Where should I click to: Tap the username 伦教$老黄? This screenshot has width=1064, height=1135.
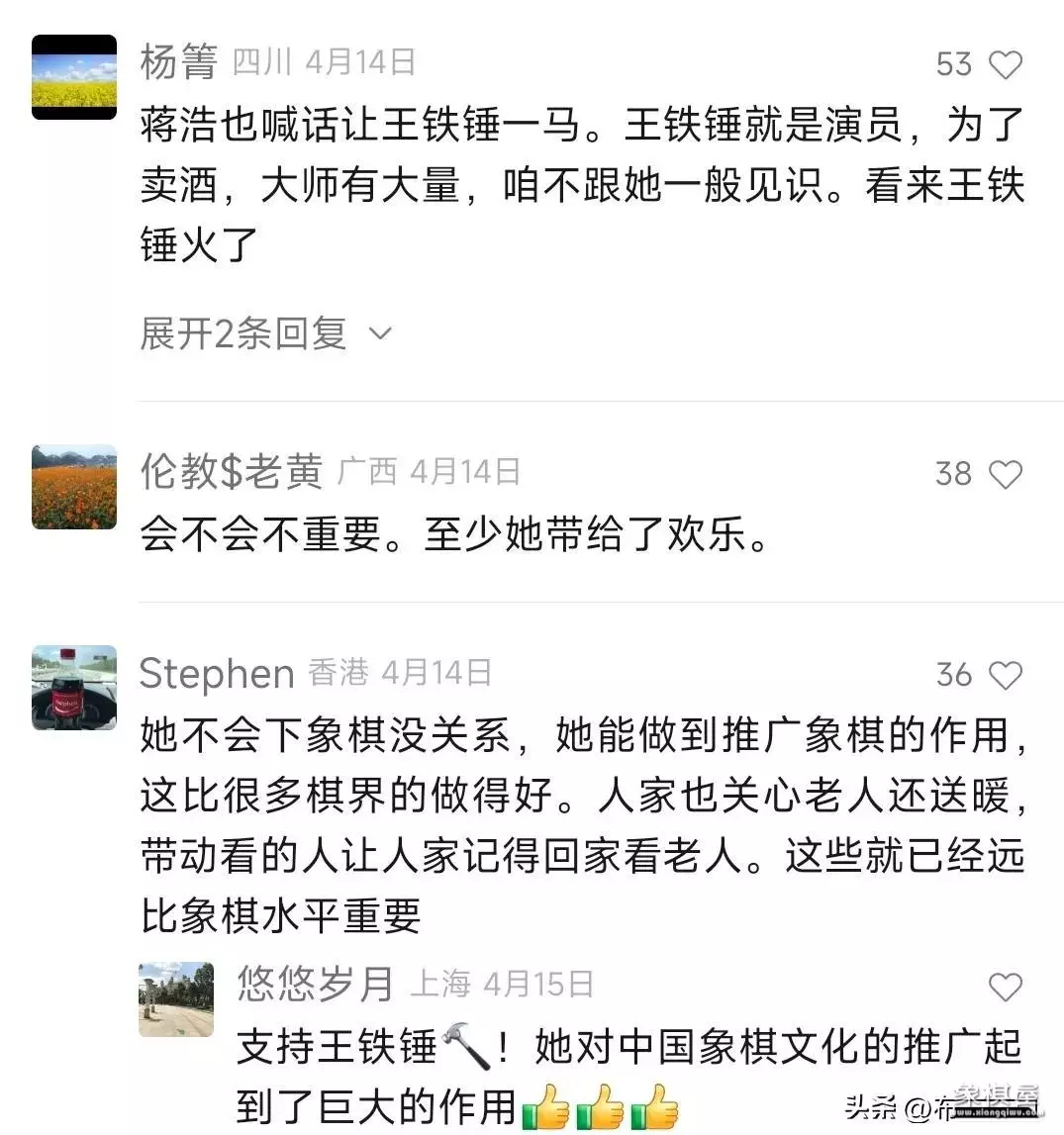coord(232,472)
